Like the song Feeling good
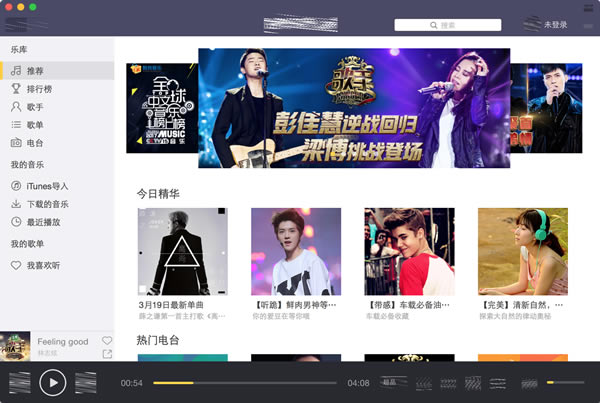 coord(107,341)
